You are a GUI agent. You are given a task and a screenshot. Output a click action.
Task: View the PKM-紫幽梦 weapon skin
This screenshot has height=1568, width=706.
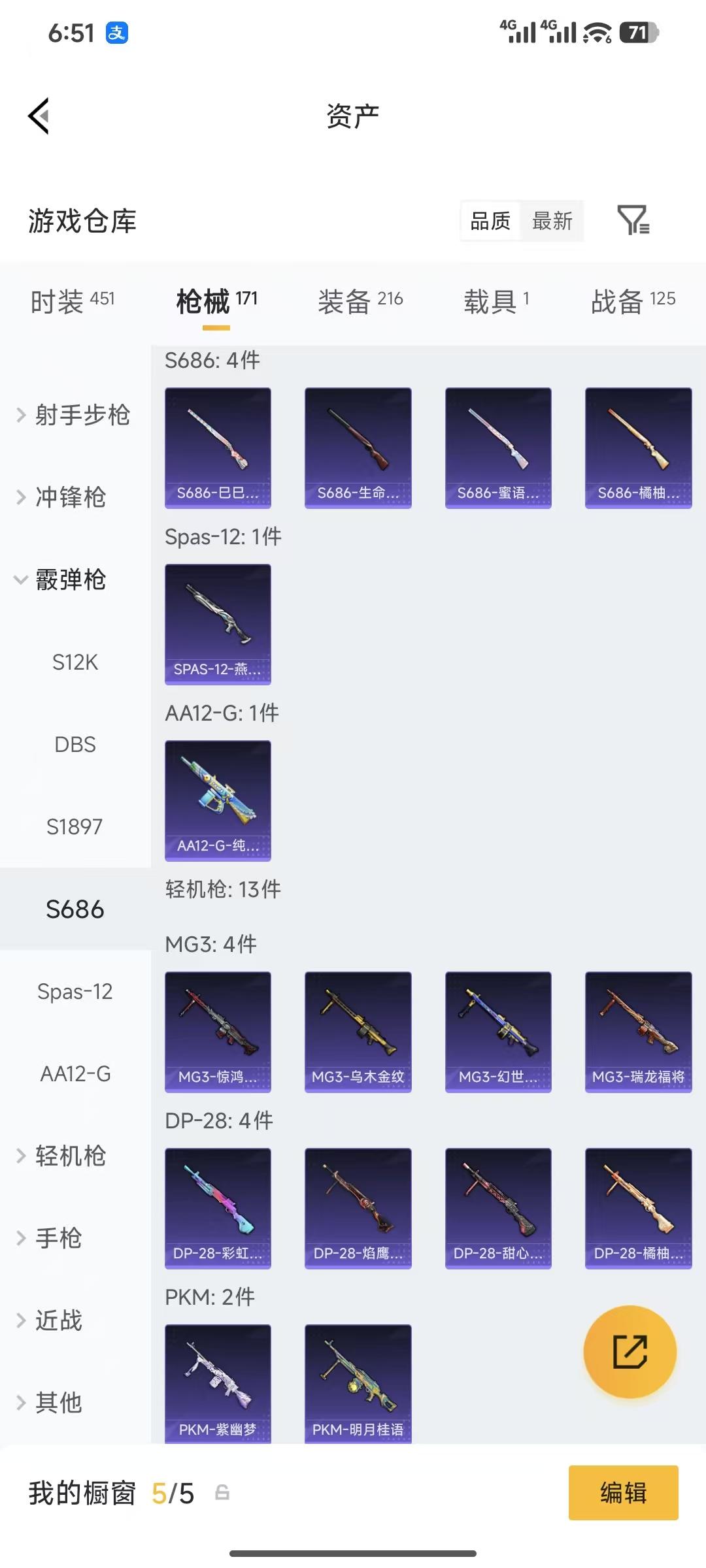(218, 1379)
